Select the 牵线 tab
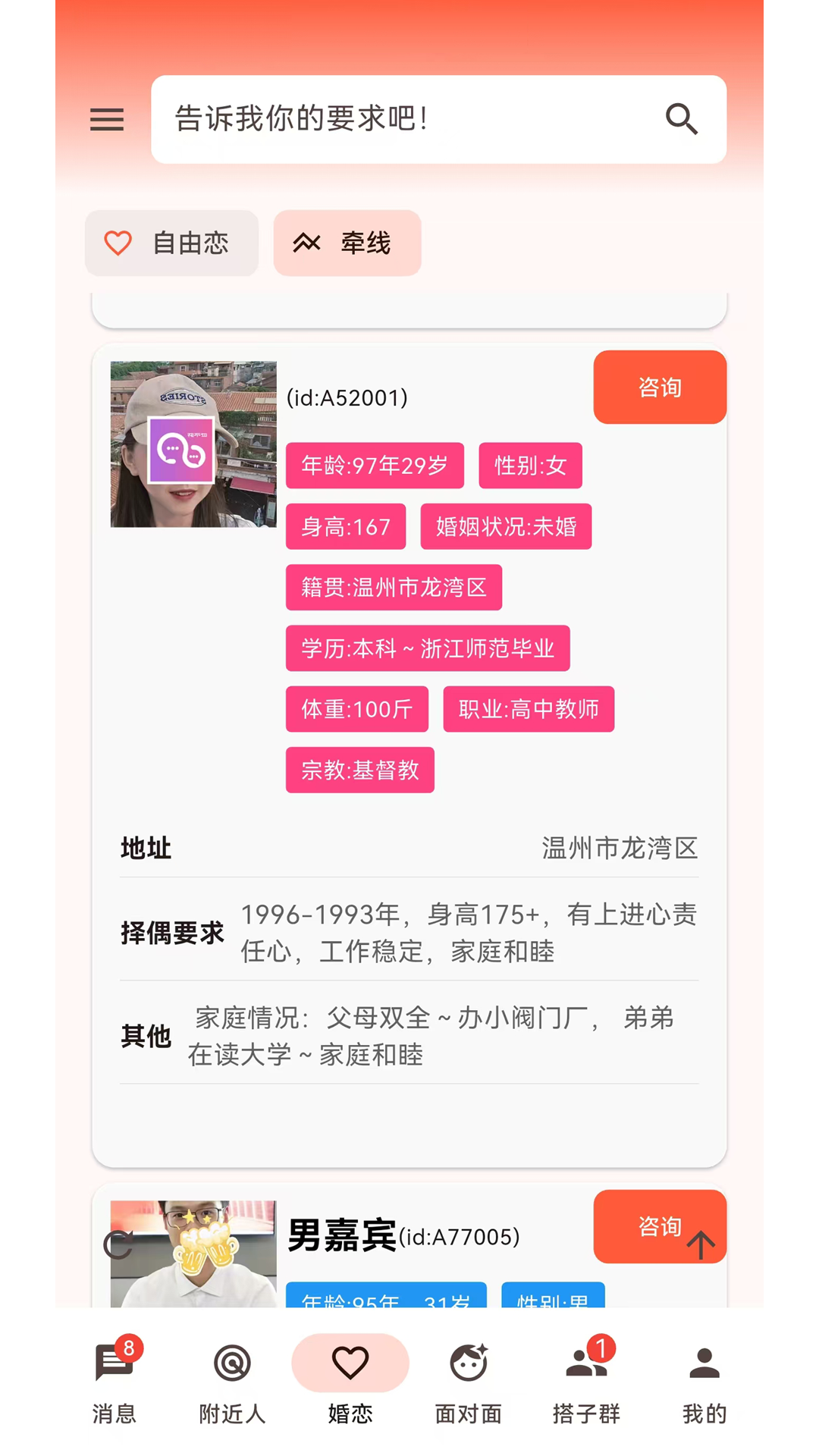 [347, 243]
